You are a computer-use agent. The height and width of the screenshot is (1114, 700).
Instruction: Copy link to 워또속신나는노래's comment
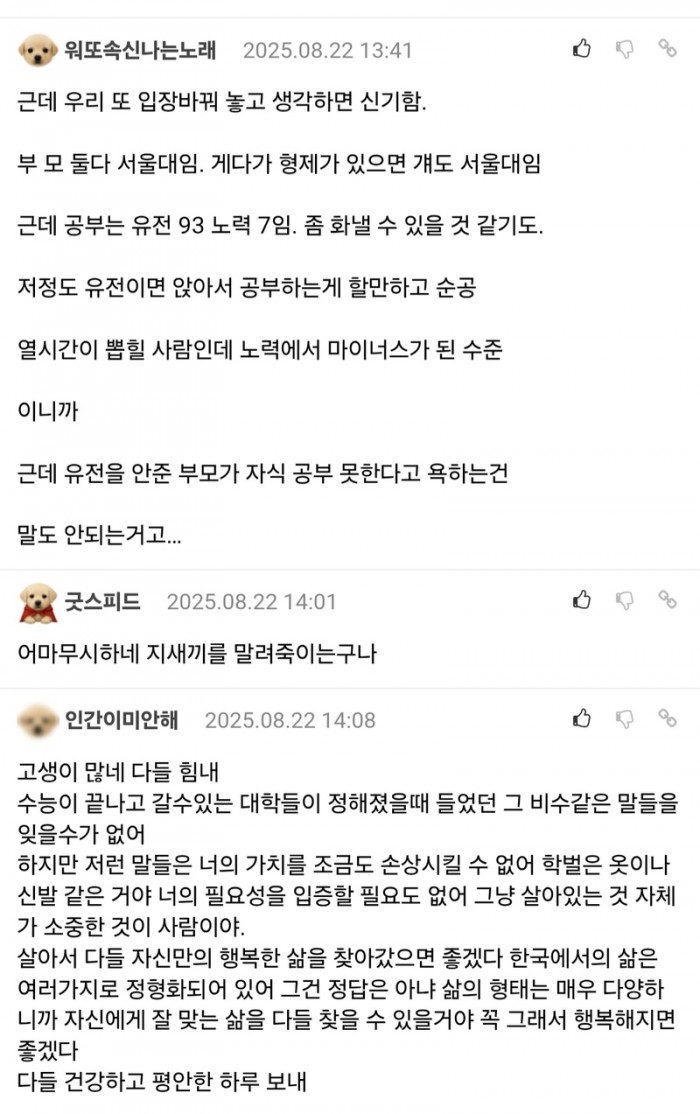667,47
